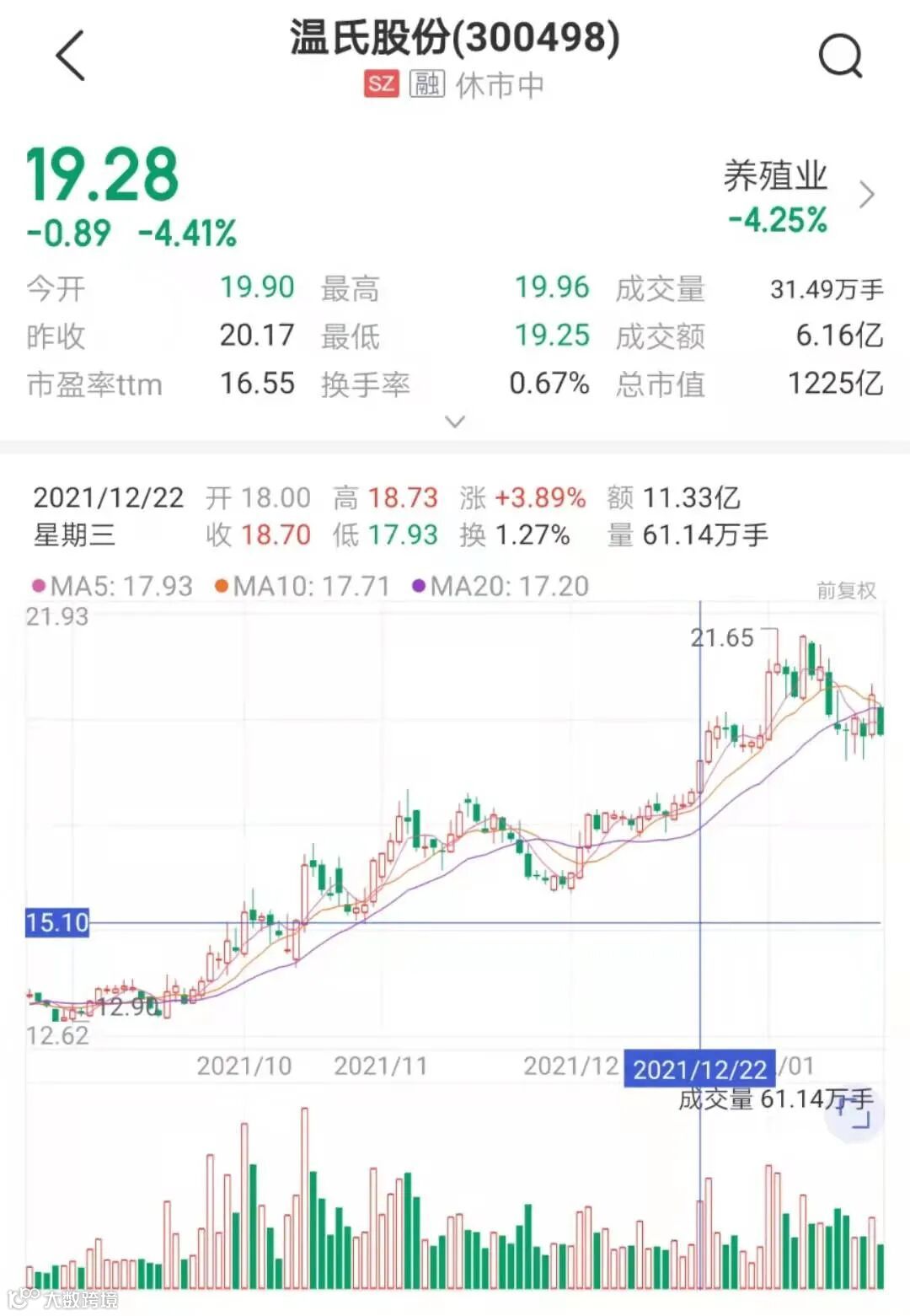Go back from the 温氏股份 stock page
This screenshot has height=1316, width=910.
coord(71,56)
